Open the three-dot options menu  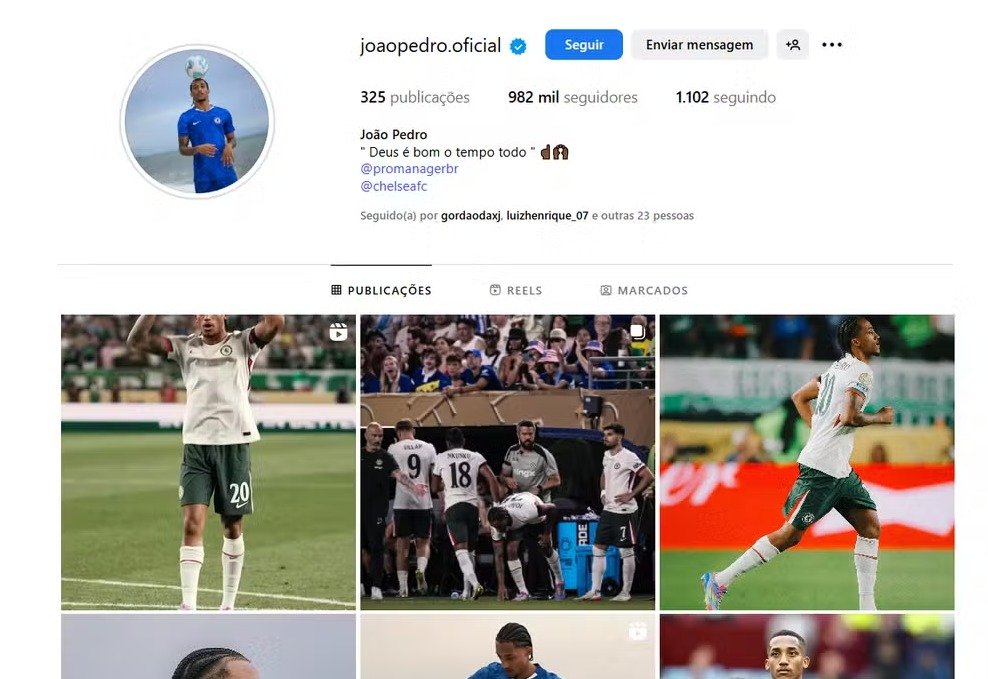[x=832, y=45]
